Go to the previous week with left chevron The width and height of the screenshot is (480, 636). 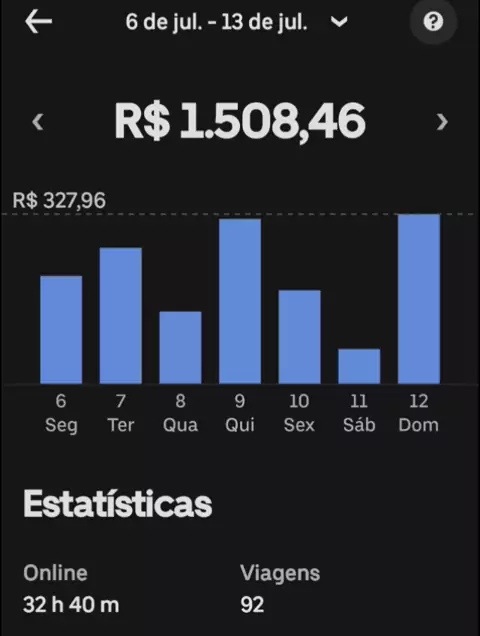point(38,122)
